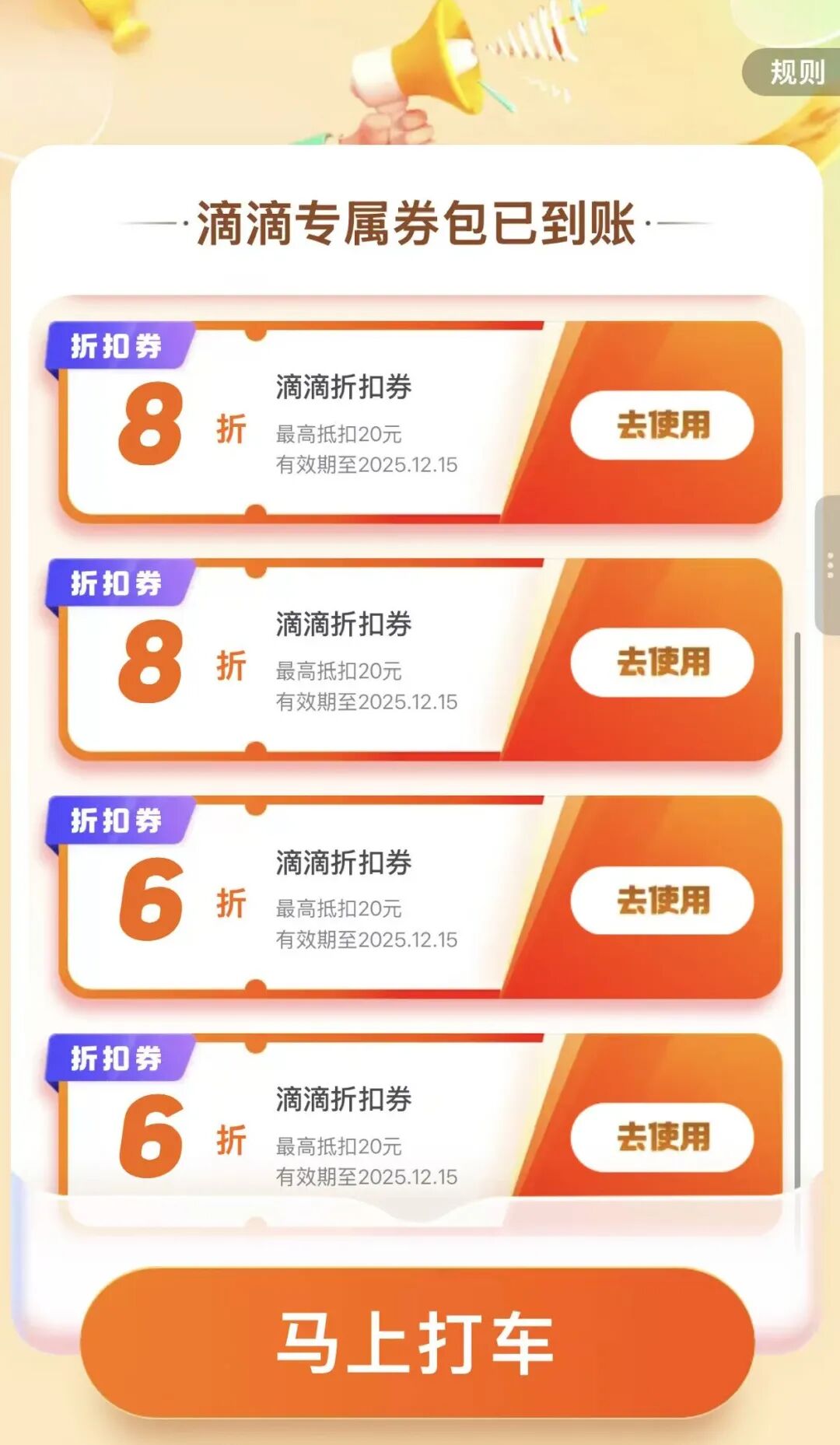Open the 规则 rules page
Image resolution: width=840 pixels, height=1445 pixels.
coord(796,72)
